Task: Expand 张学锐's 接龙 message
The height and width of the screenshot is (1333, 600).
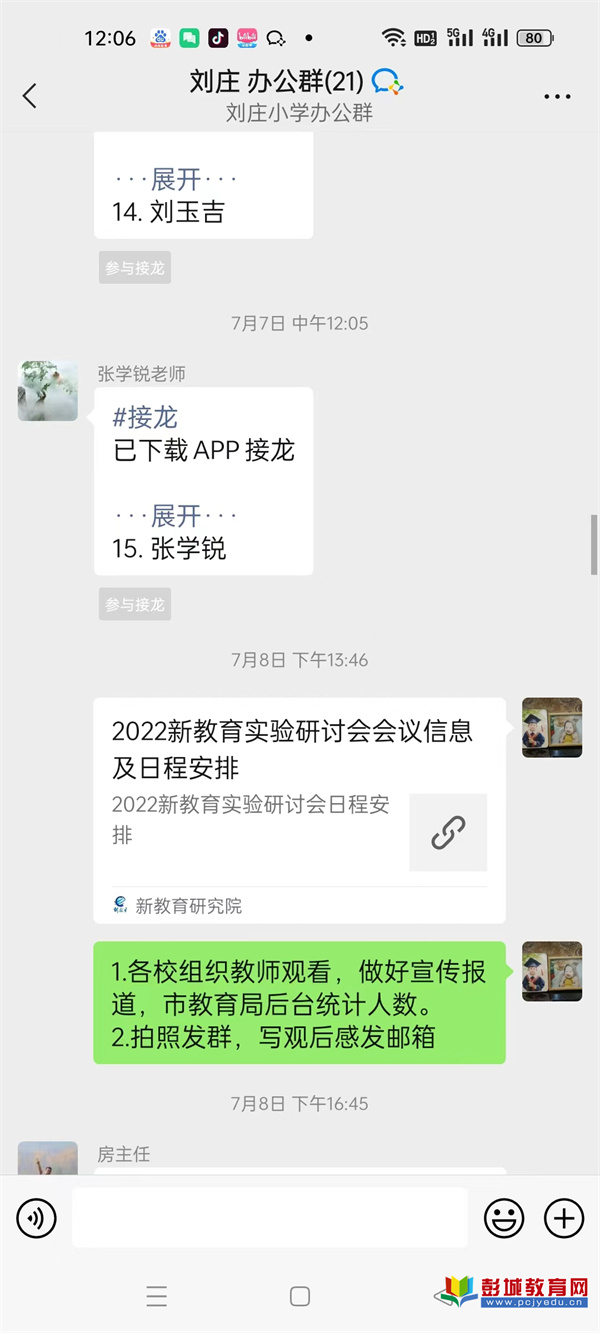Action: [x=176, y=516]
